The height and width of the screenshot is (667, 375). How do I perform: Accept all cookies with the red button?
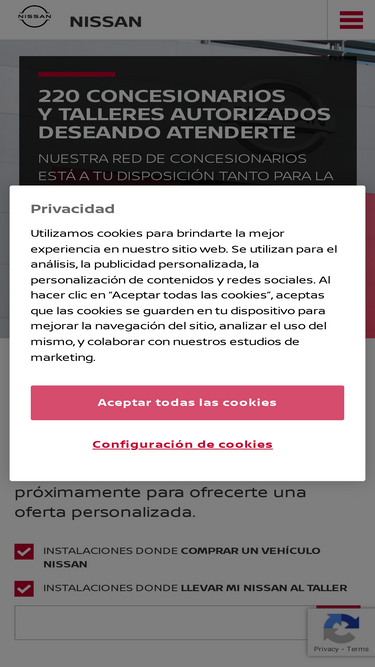[187, 402]
